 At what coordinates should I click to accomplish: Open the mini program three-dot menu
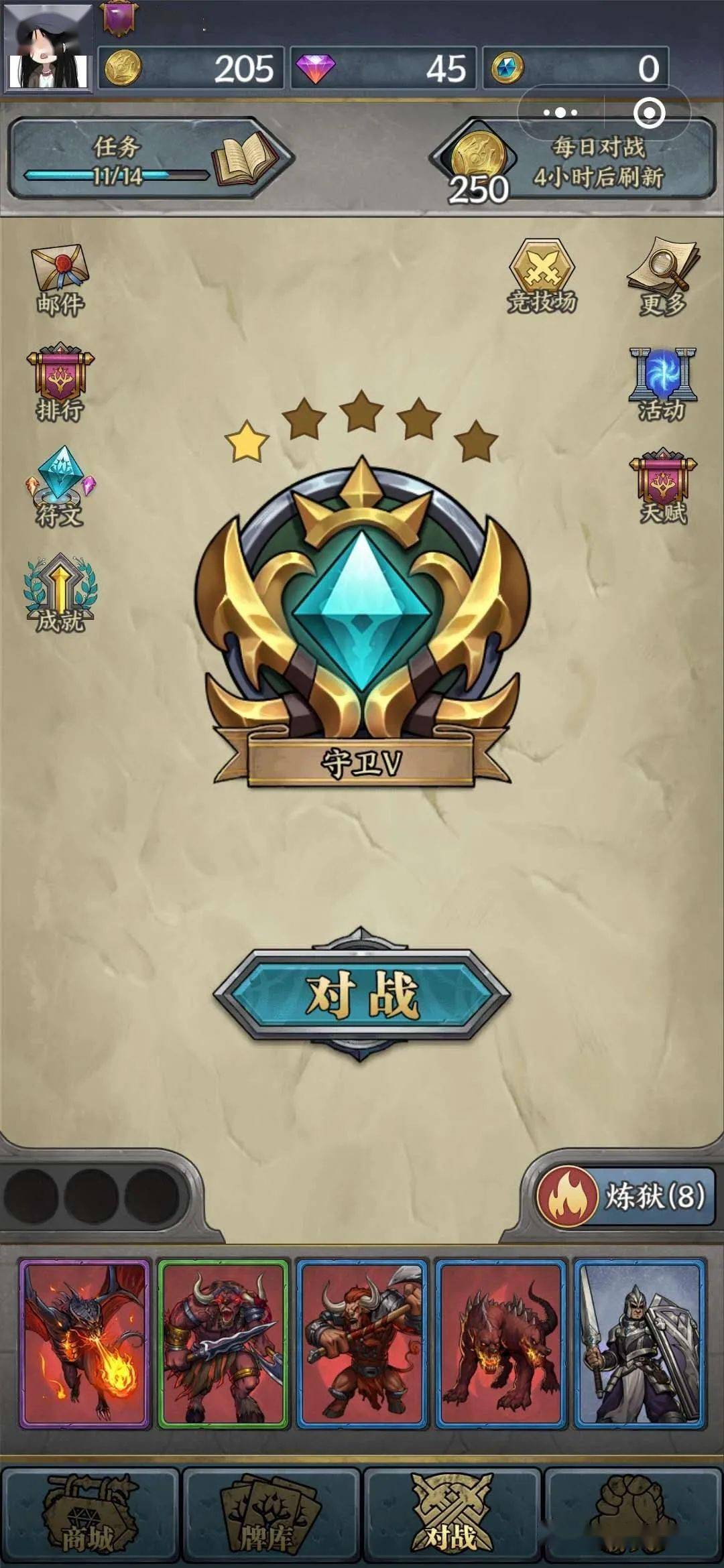pyautogui.click(x=560, y=113)
